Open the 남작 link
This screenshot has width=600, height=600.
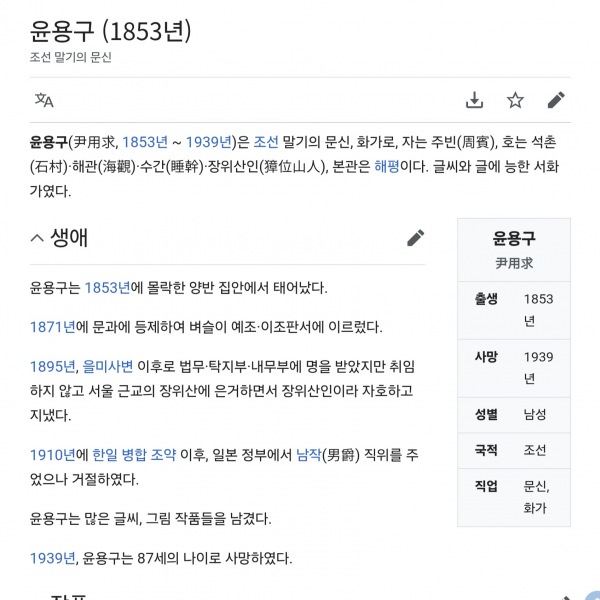coord(309,454)
